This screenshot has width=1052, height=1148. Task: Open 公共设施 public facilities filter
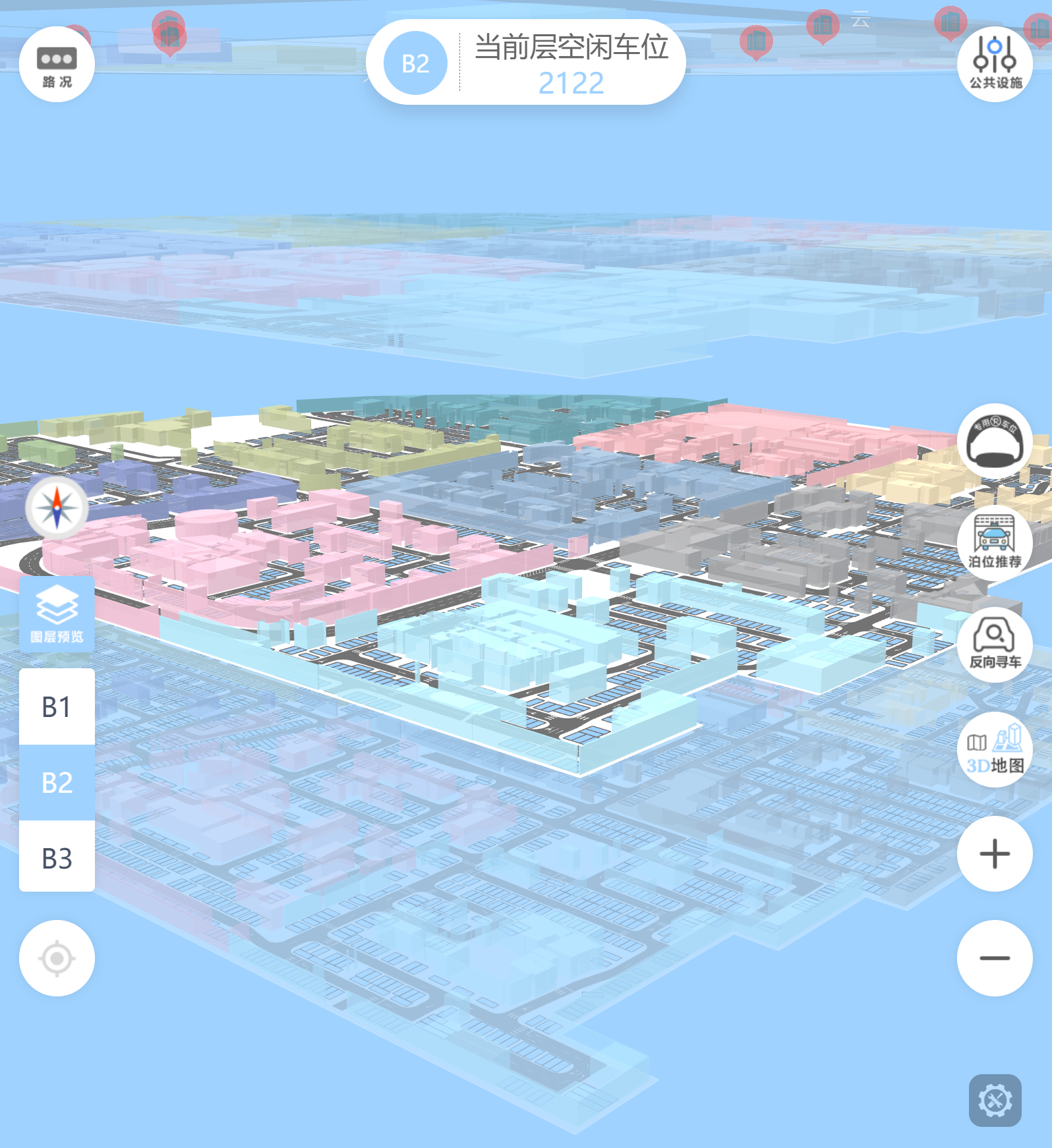[995, 65]
